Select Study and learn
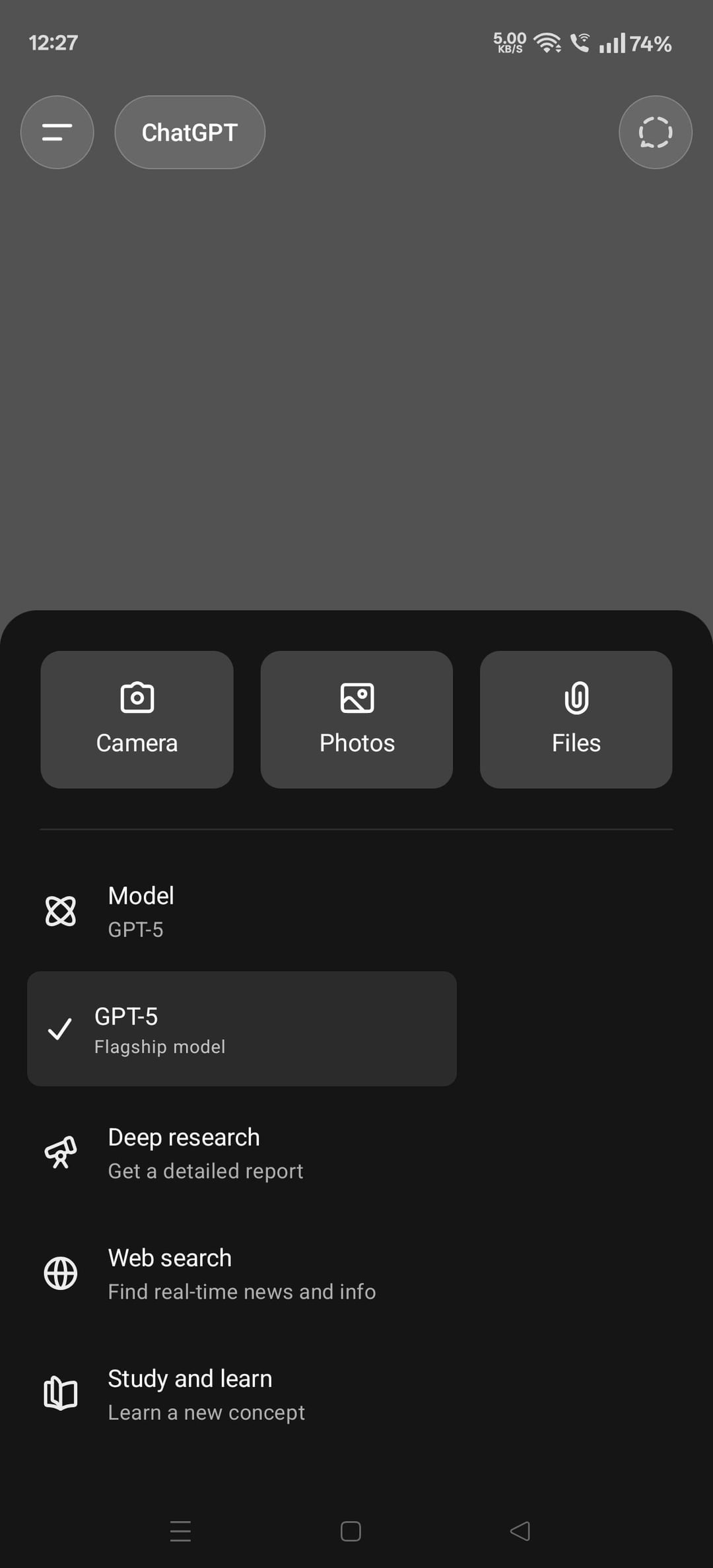 (206, 1394)
